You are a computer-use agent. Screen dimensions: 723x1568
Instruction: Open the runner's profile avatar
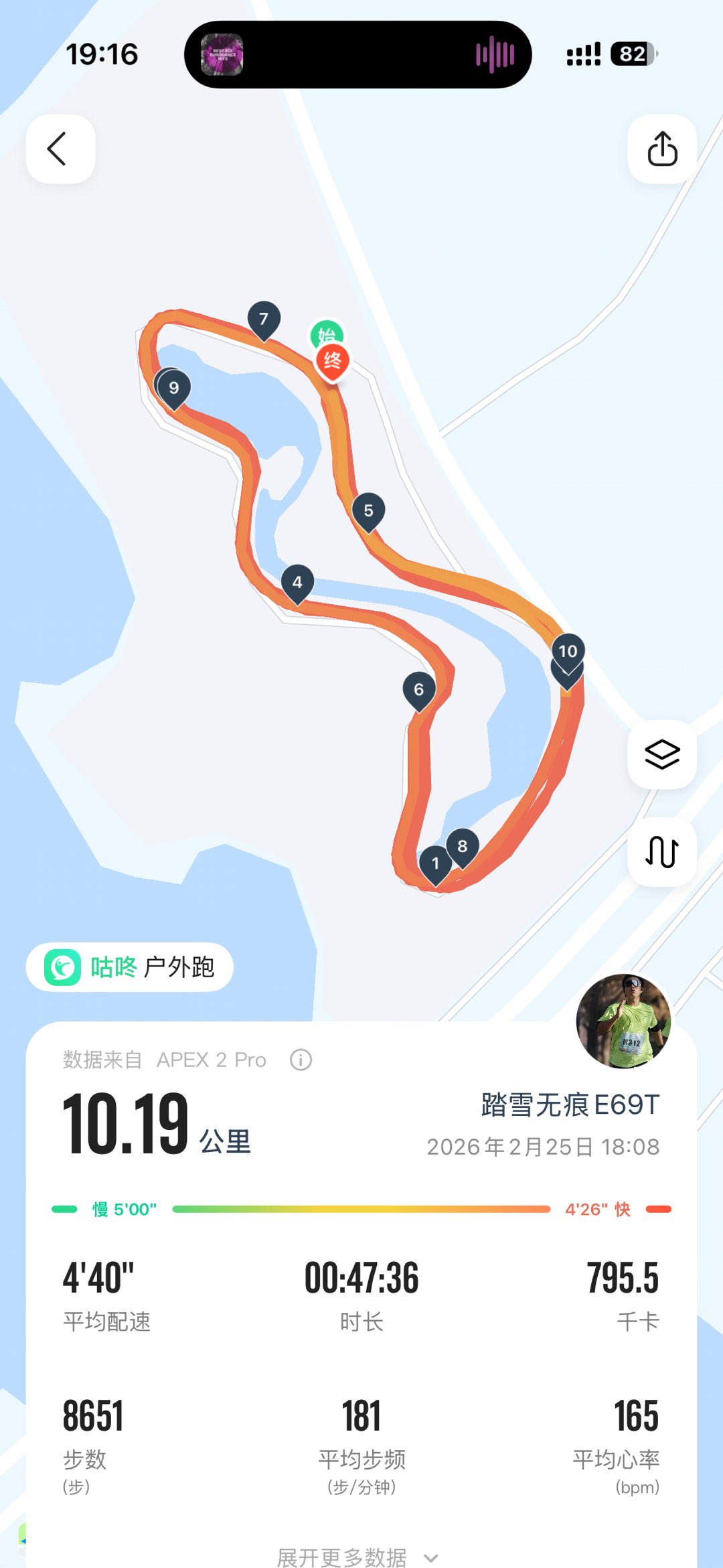pos(623,1021)
